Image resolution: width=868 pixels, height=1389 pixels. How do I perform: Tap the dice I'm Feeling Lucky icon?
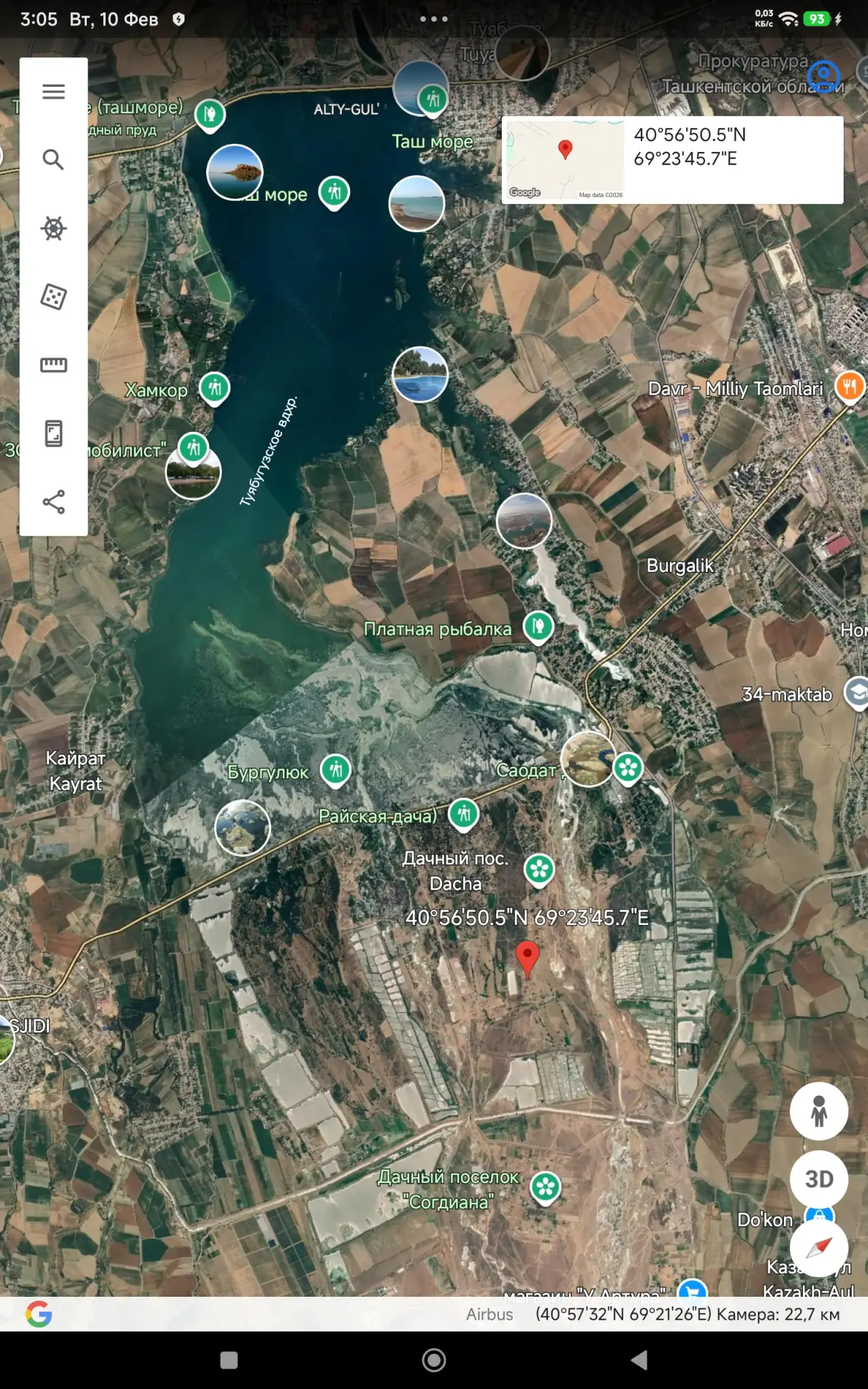pyautogui.click(x=54, y=296)
